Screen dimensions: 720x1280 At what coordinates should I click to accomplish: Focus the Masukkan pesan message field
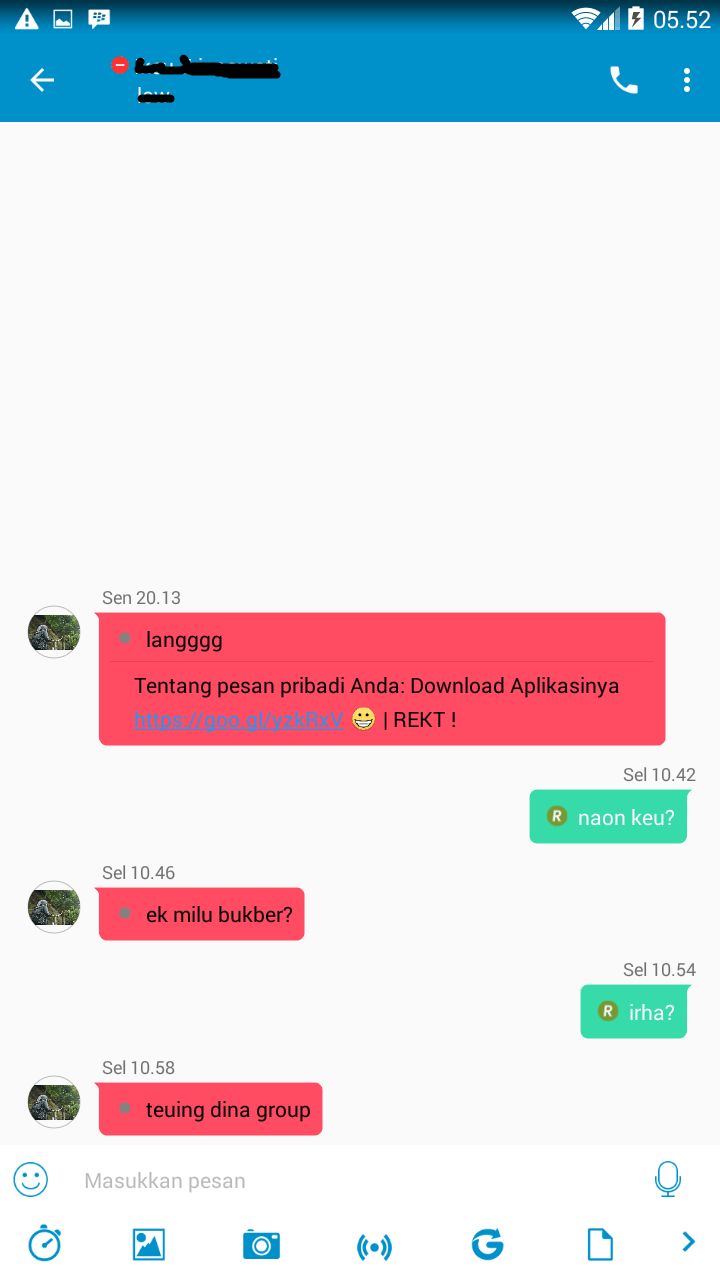350,1181
